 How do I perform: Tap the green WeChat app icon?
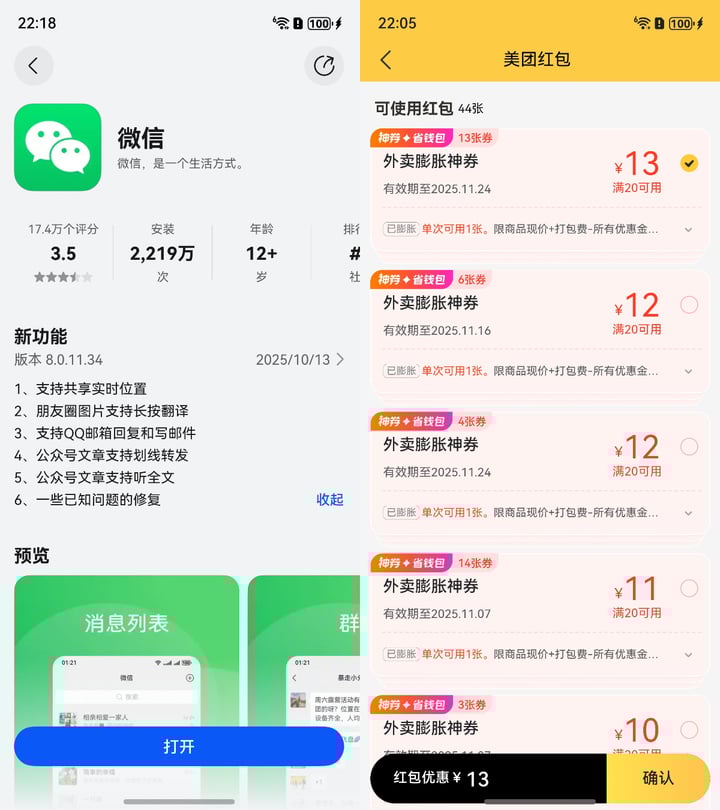tap(57, 148)
